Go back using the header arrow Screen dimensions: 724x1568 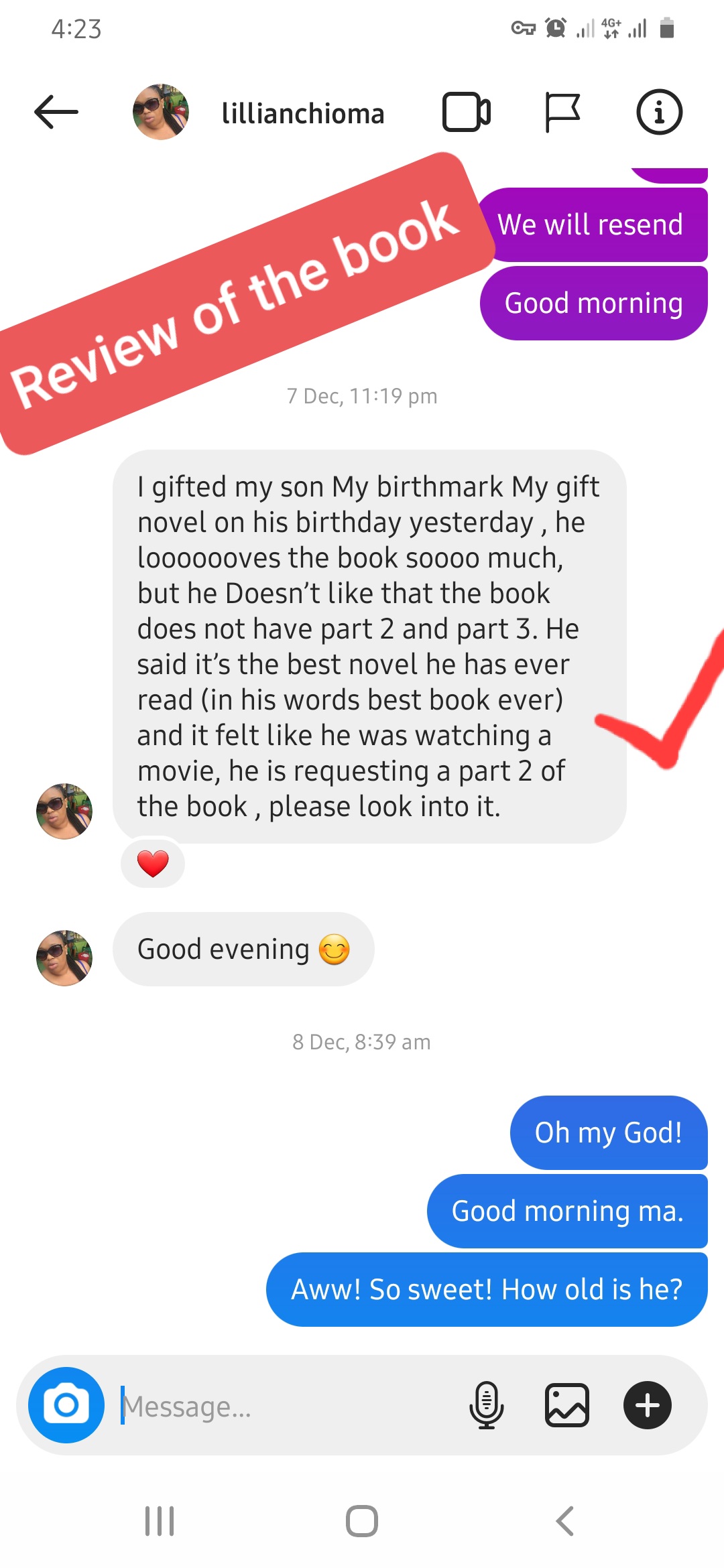coord(56,112)
